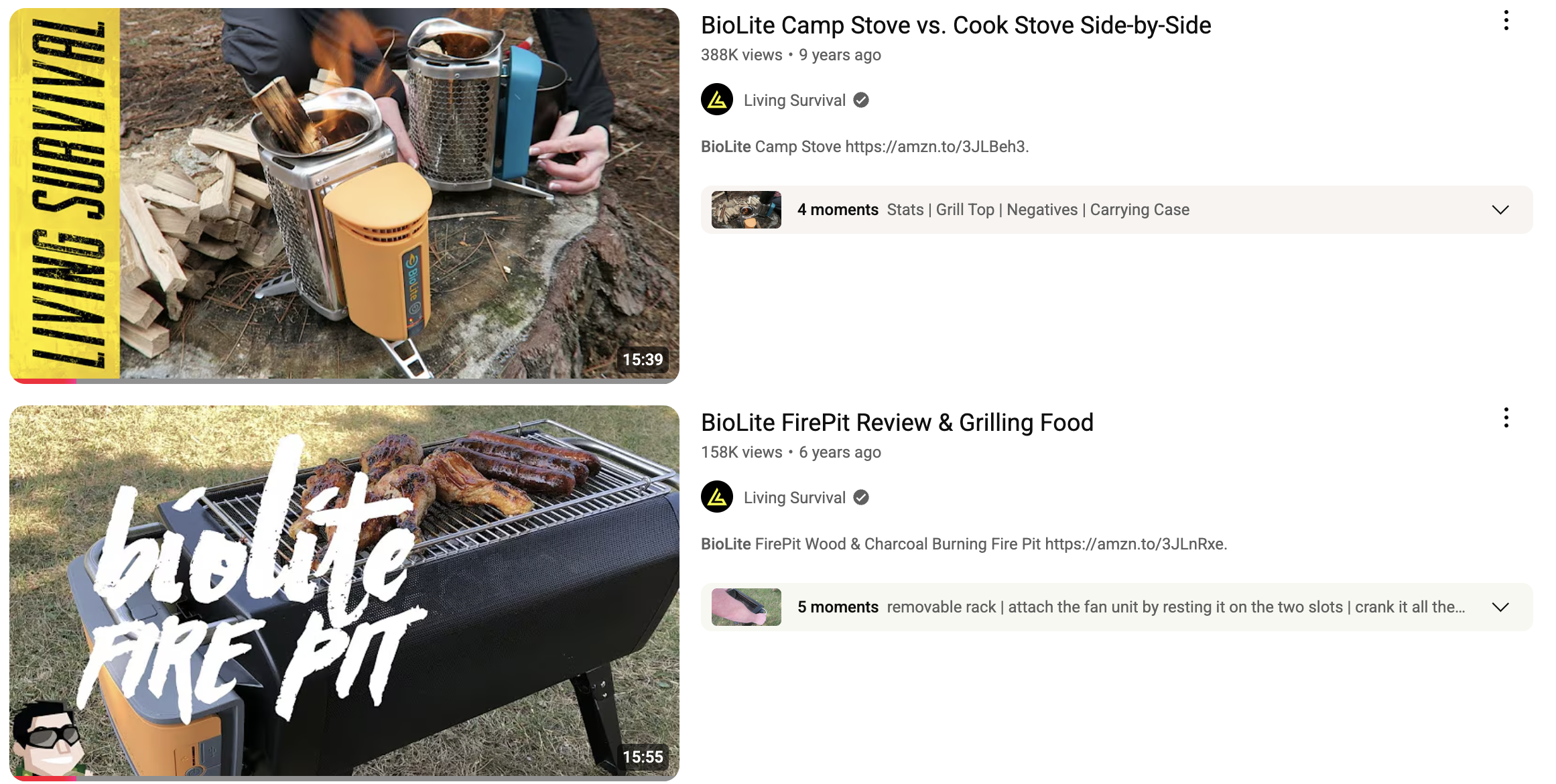Visit Living Survival channel from Camp Stove video
Viewport: 1556px width, 784px height.
click(x=794, y=101)
